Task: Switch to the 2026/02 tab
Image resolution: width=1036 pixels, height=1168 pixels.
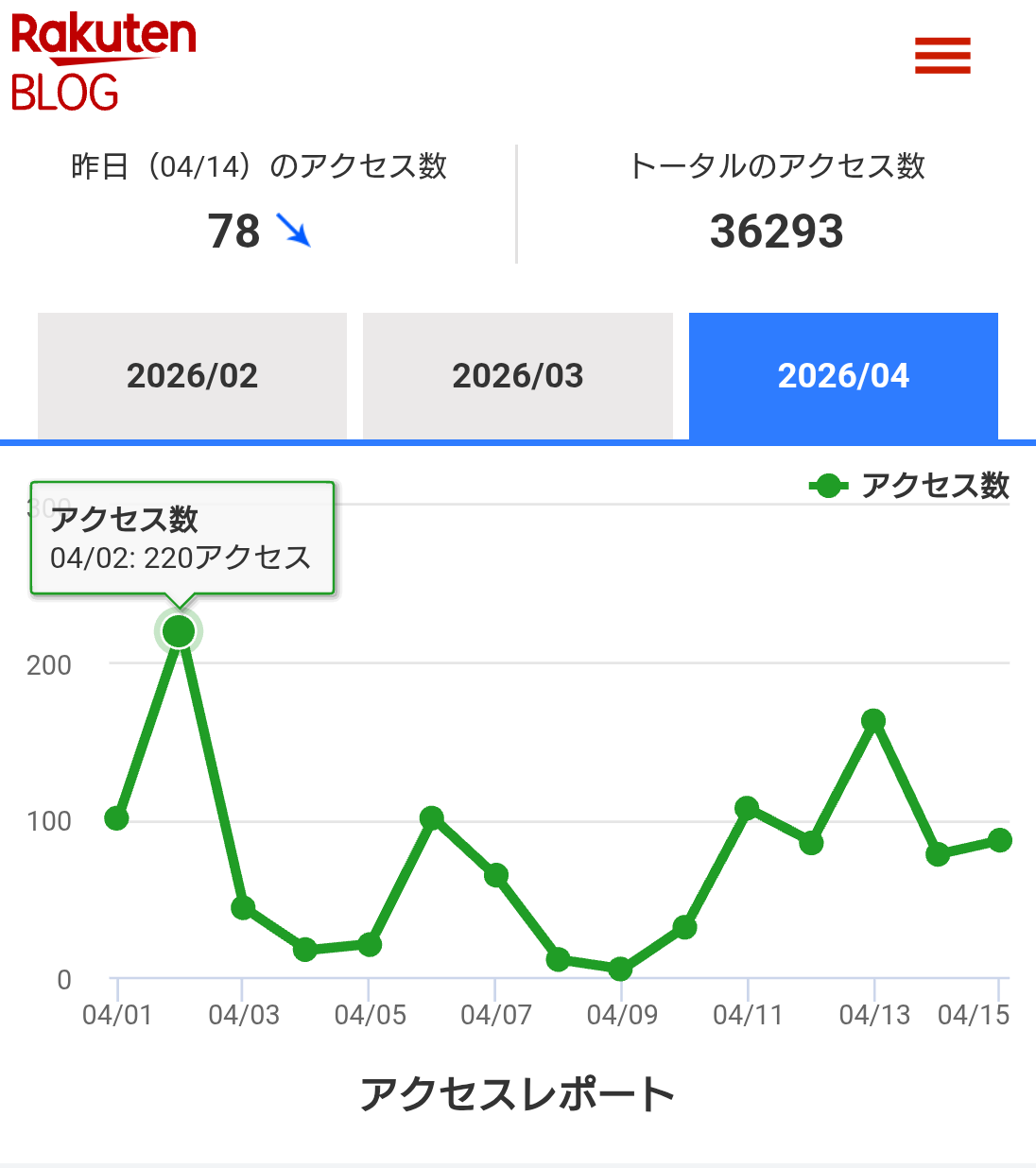Action: [192, 375]
